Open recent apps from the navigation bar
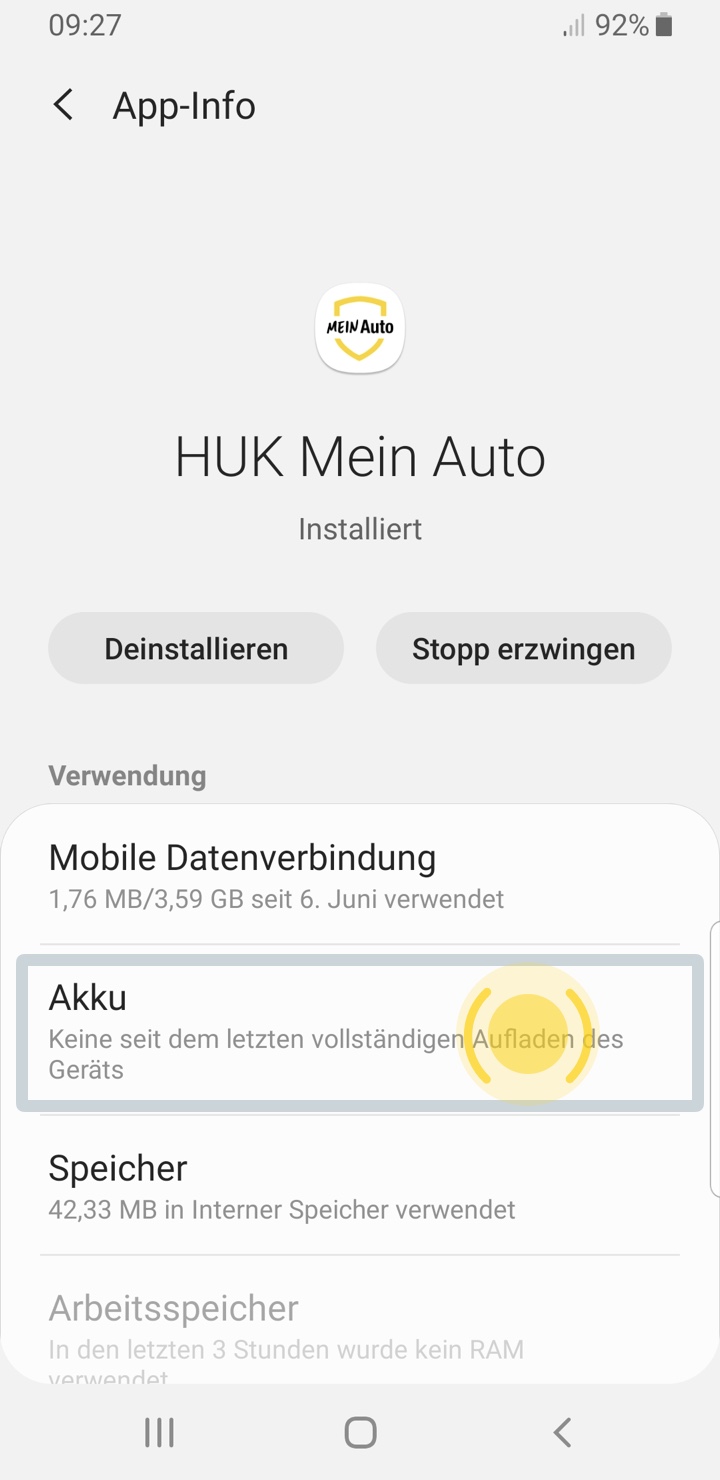Viewport: 720px width, 1480px height. pyautogui.click(x=159, y=1432)
